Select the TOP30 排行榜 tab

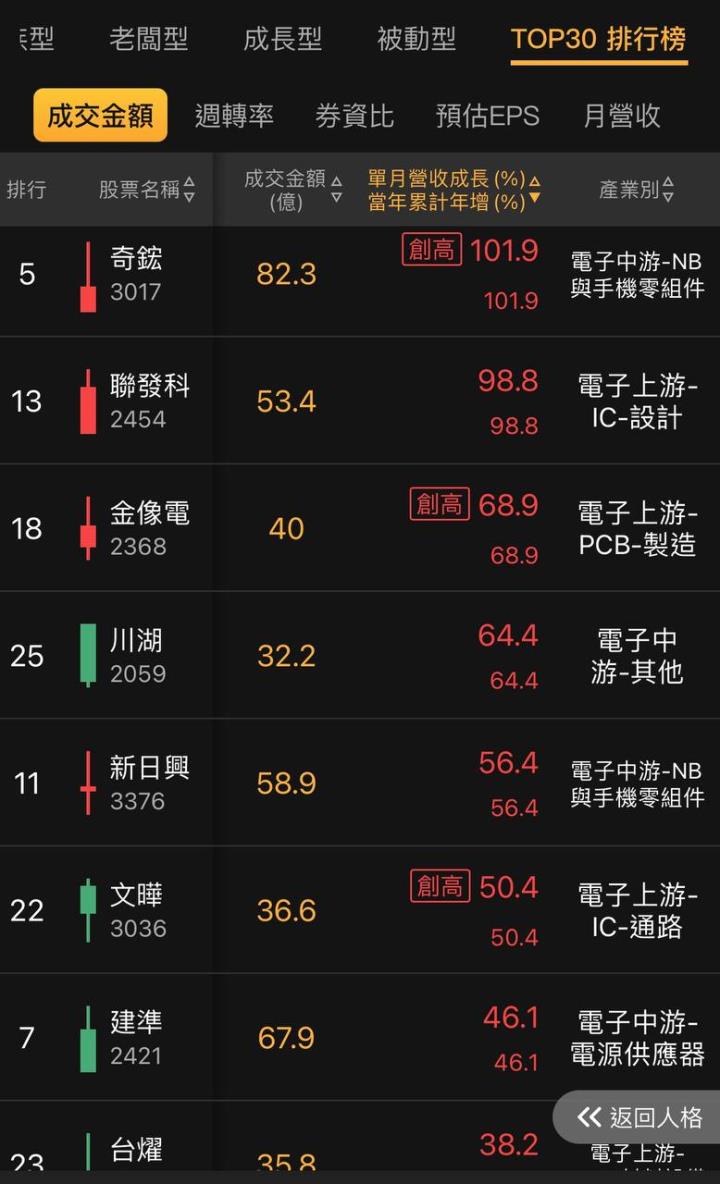(598, 39)
